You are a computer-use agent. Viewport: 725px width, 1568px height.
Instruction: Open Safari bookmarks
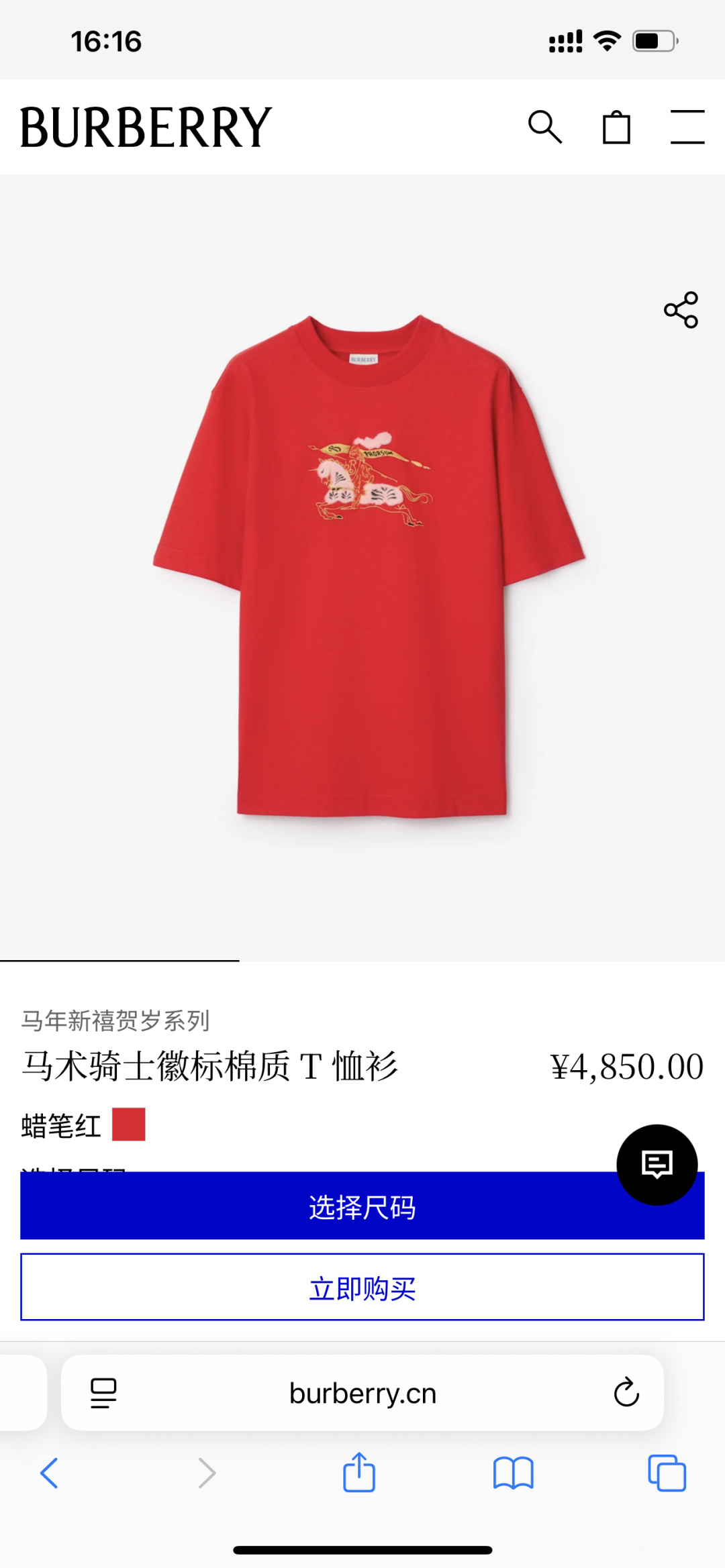tap(513, 1473)
